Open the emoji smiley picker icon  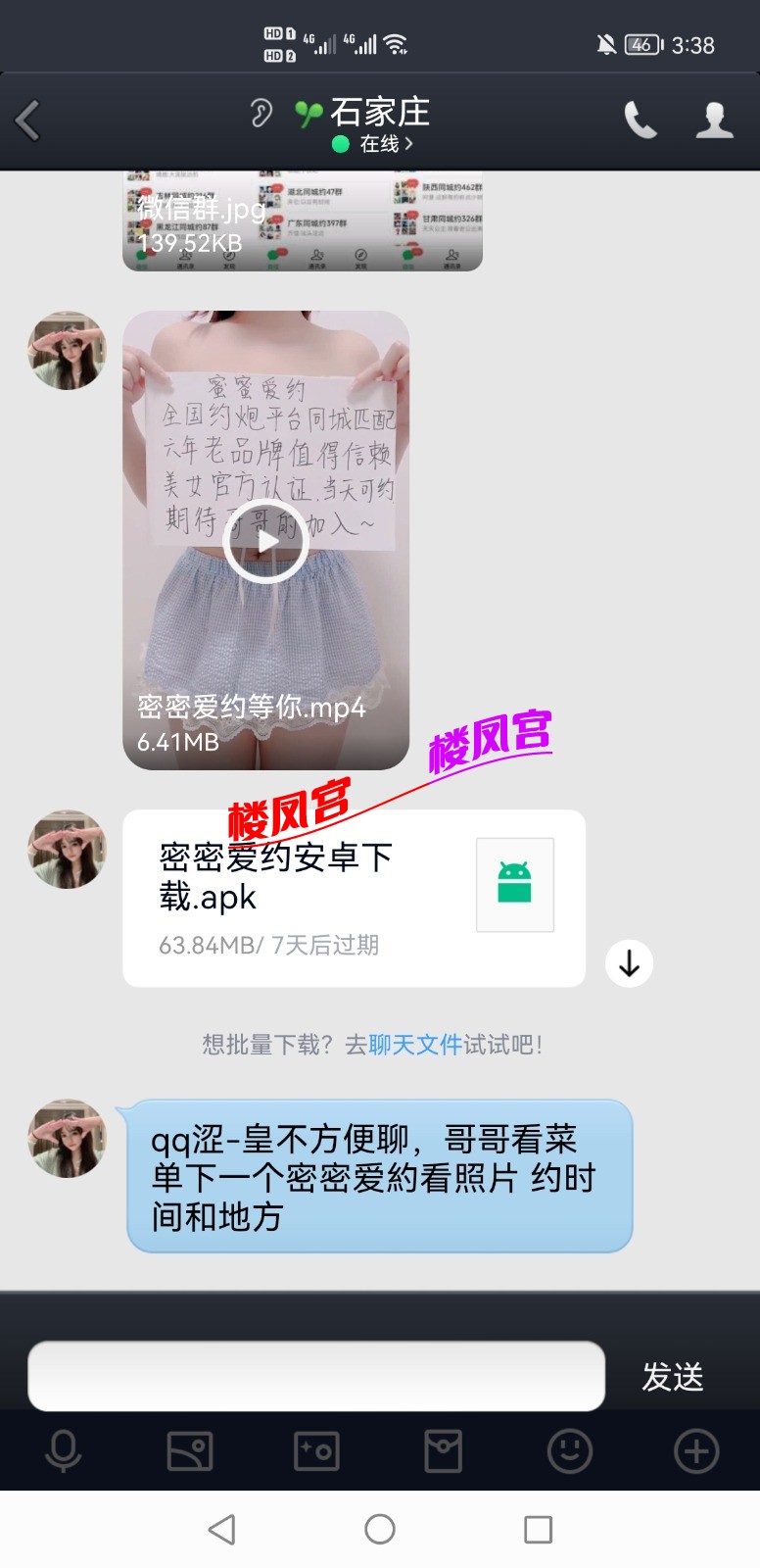coord(570,1452)
